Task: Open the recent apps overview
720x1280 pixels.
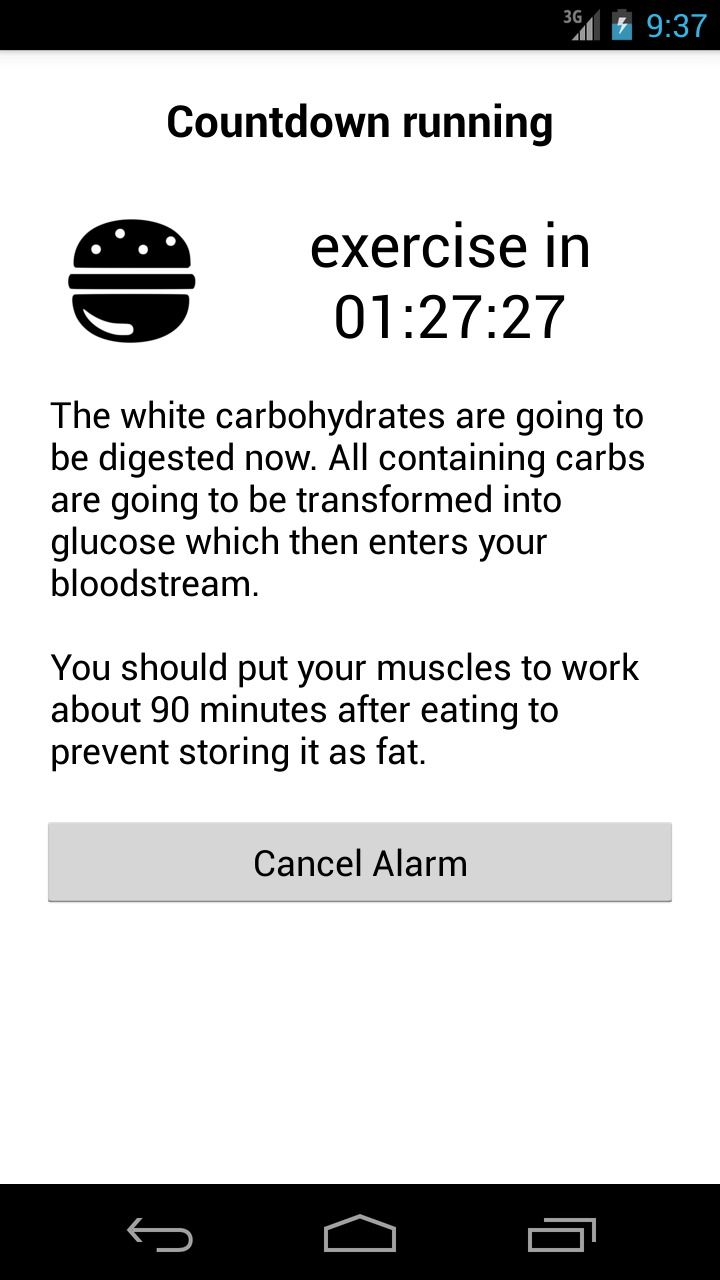Action: pyautogui.click(x=561, y=1234)
